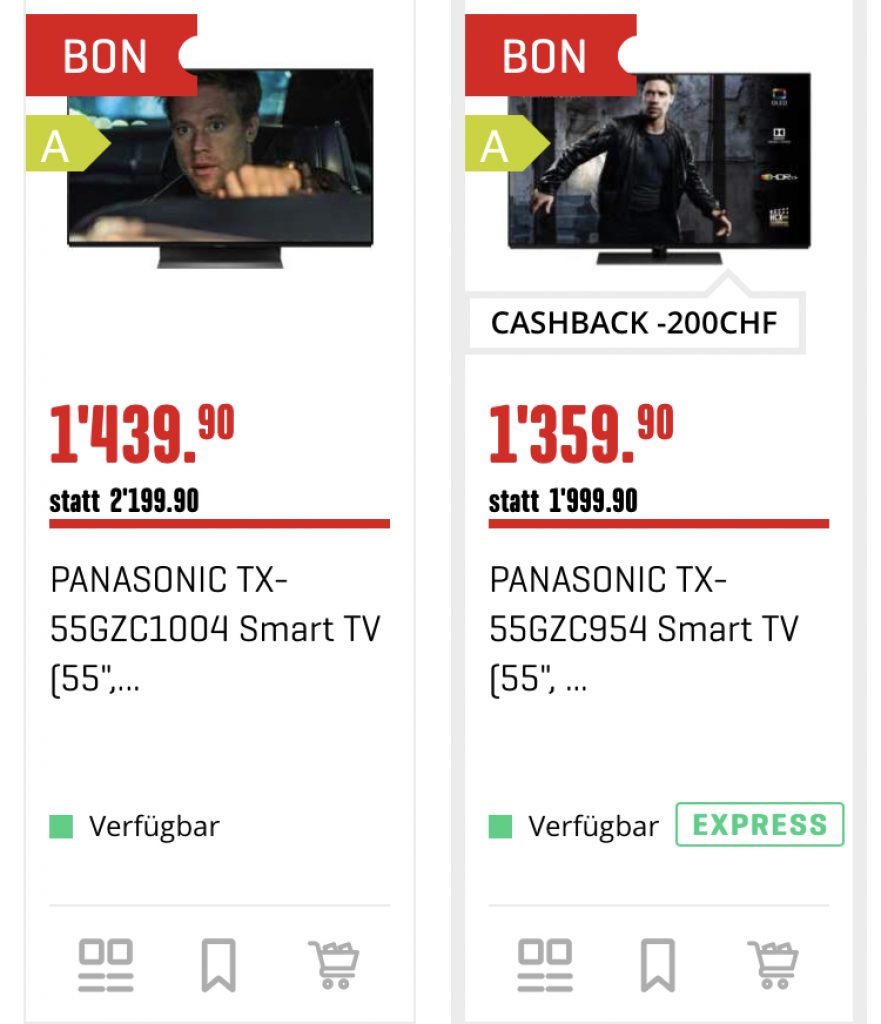The image size is (881, 1024).
Task: Open the PANASONIC TX-55GZC1004 product card
Action: (215, 630)
